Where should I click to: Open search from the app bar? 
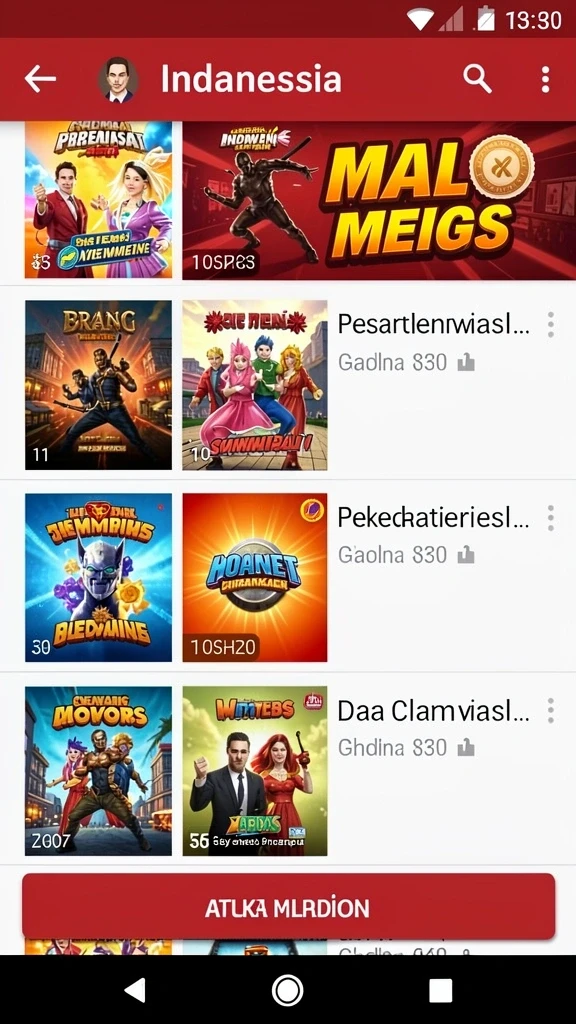pyautogui.click(x=477, y=79)
